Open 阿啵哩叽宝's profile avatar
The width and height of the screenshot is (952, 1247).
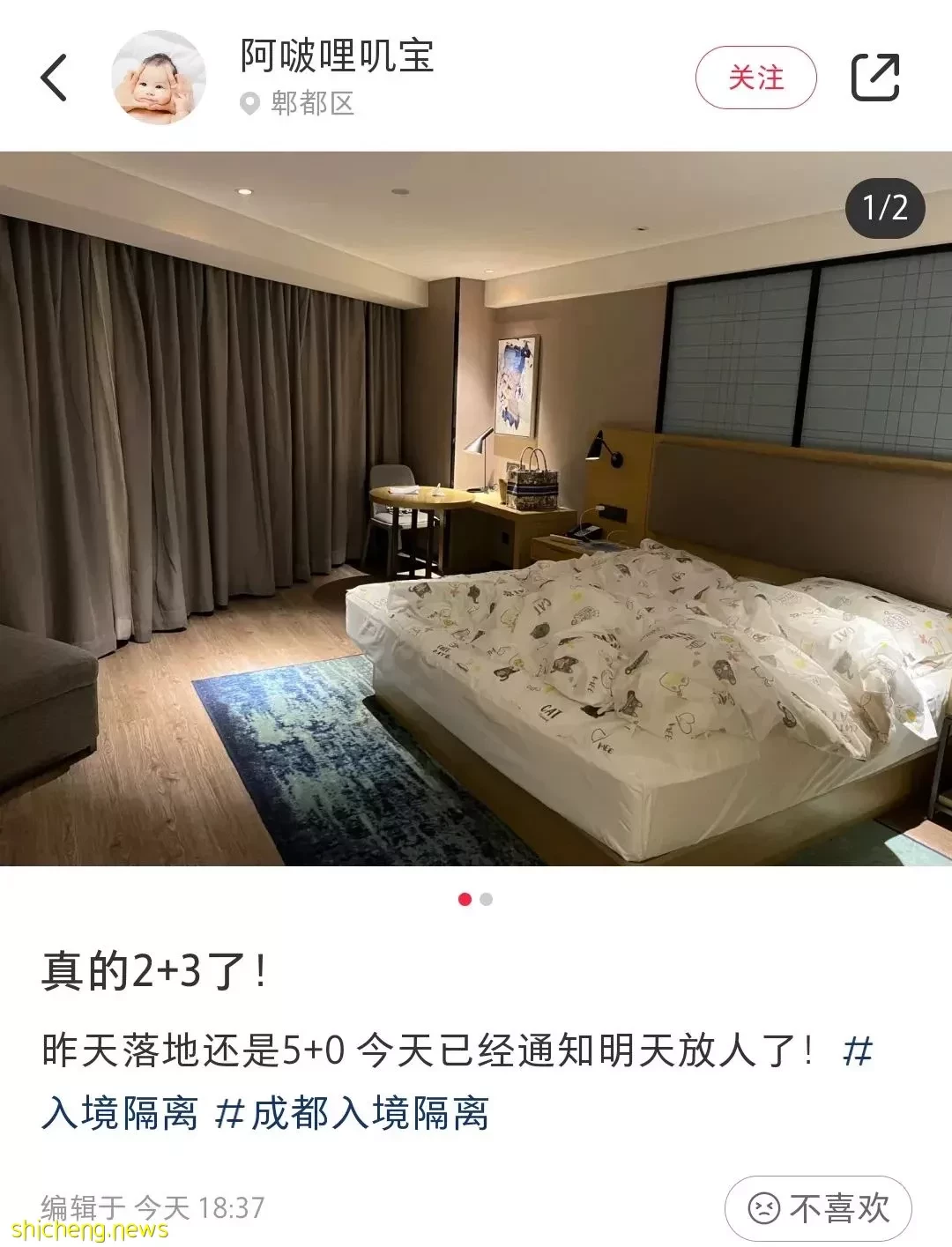(159, 78)
